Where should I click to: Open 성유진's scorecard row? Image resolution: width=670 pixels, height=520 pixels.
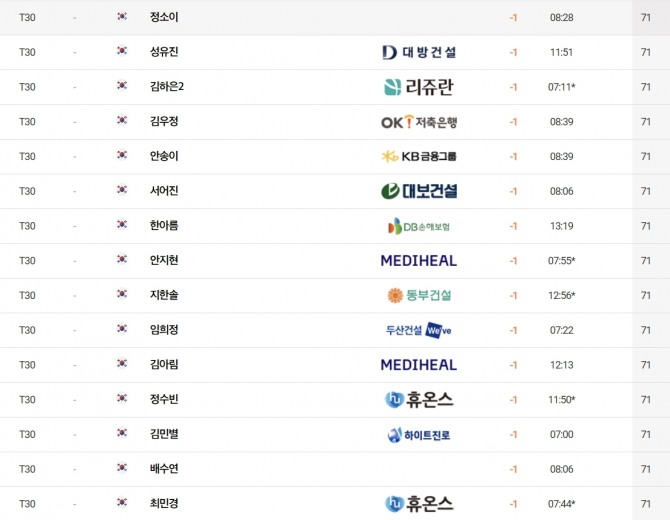335,52
